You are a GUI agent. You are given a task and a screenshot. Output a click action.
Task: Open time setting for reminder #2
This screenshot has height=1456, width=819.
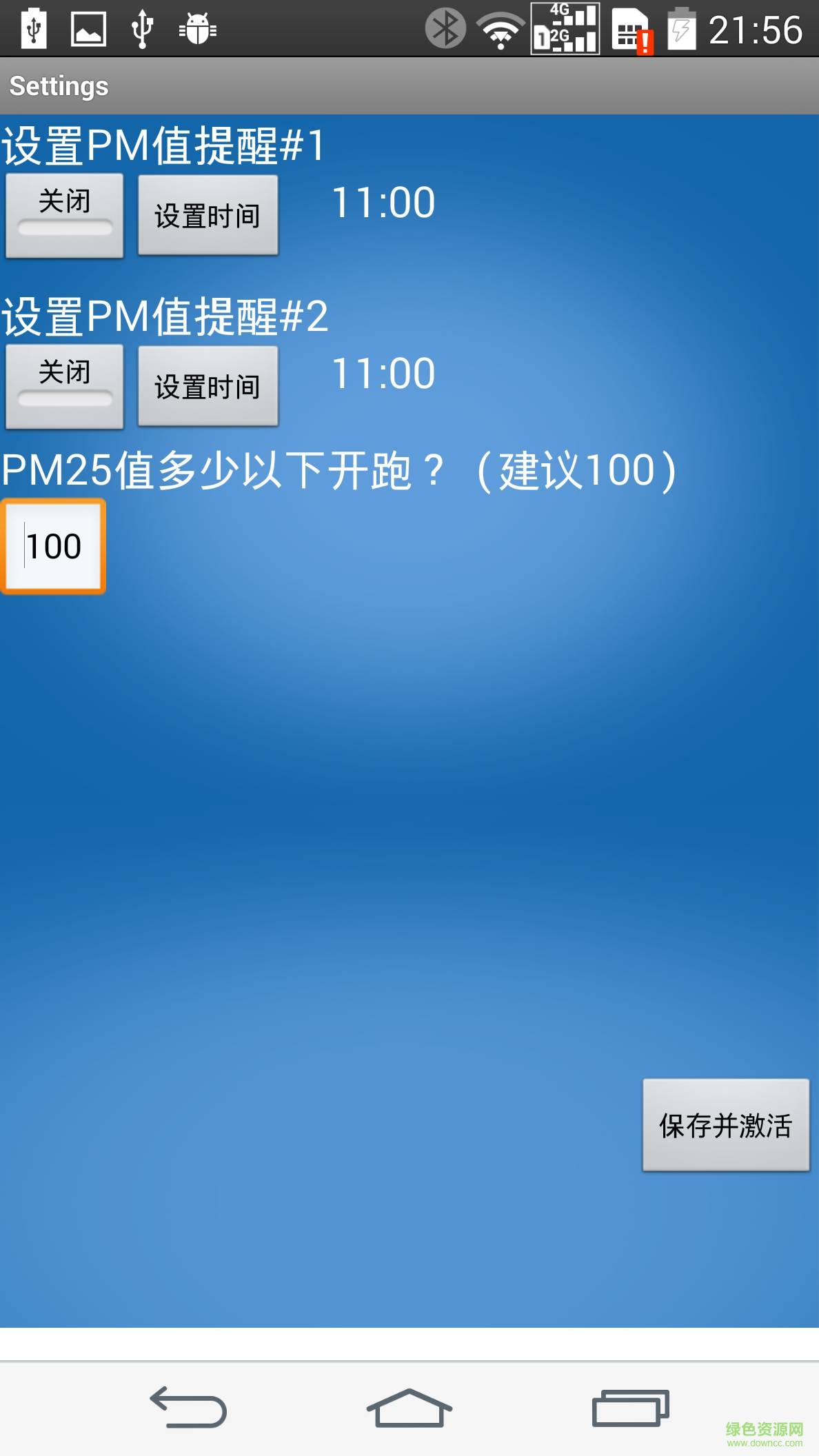[x=208, y=386]
